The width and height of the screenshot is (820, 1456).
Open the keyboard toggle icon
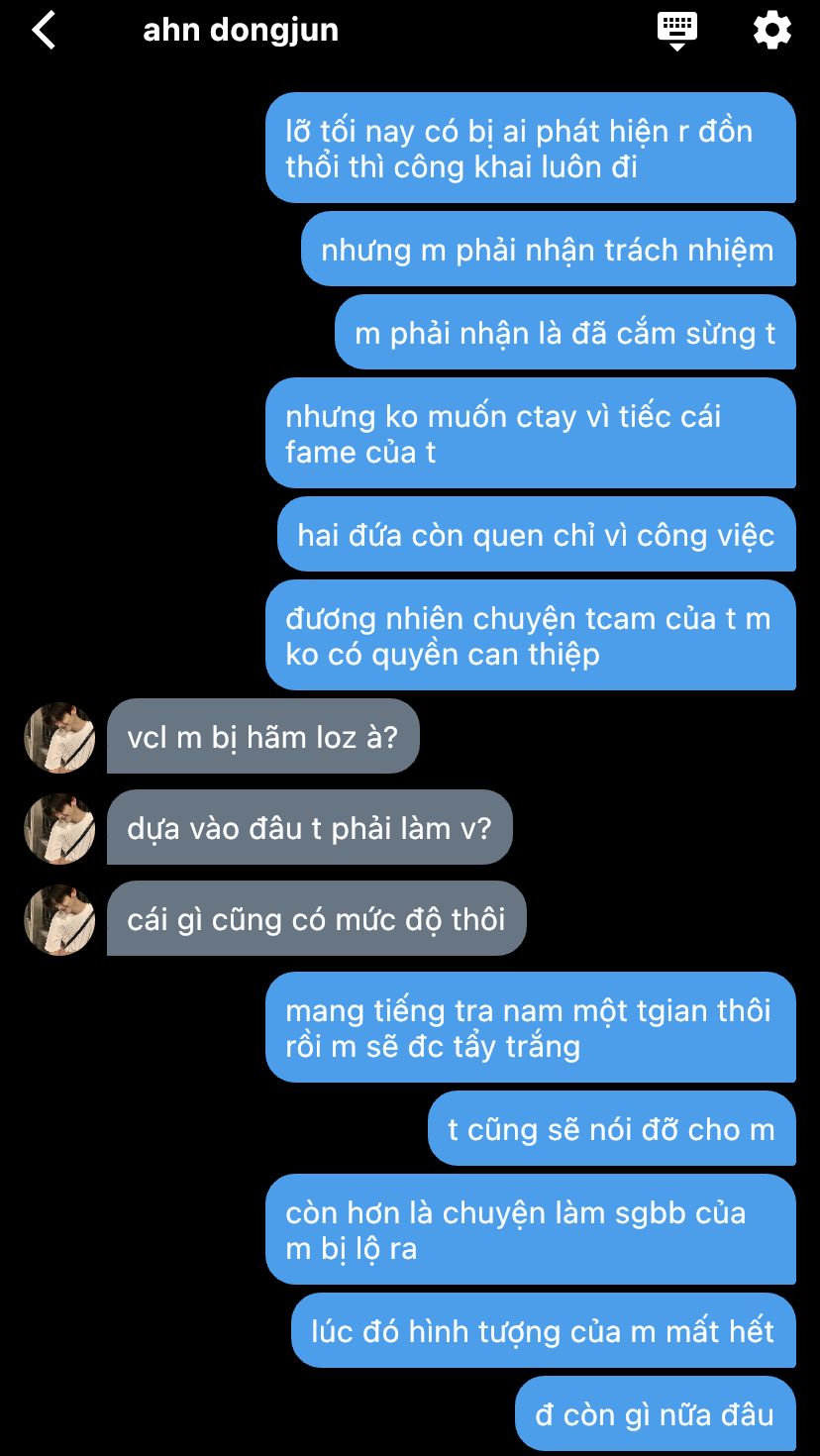(677, 30)
